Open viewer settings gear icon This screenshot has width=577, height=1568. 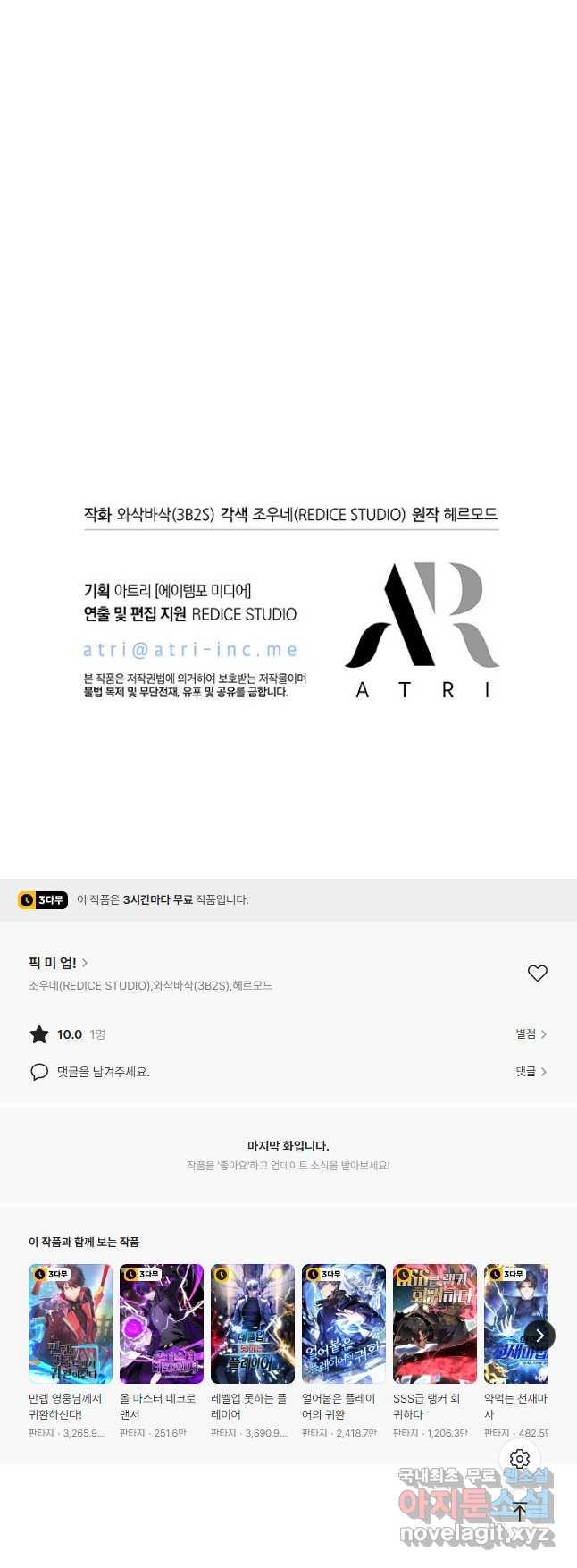click(x=520, y=1459)
